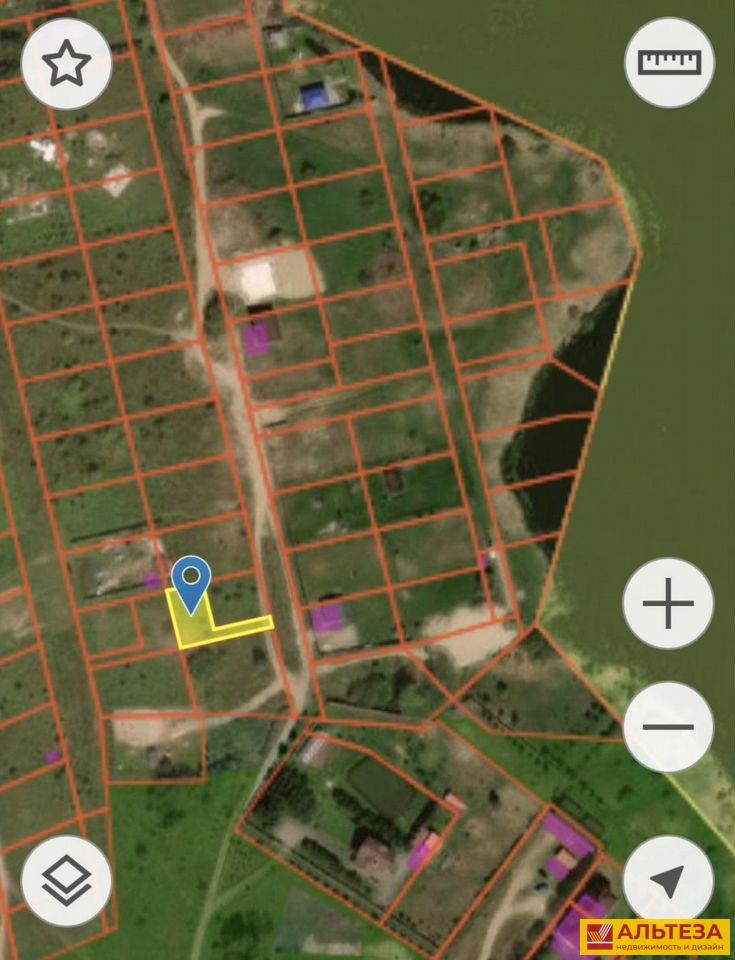Screen dimensions: 735x960
Task: Open the map layers selector
Action: click(66, 880)
